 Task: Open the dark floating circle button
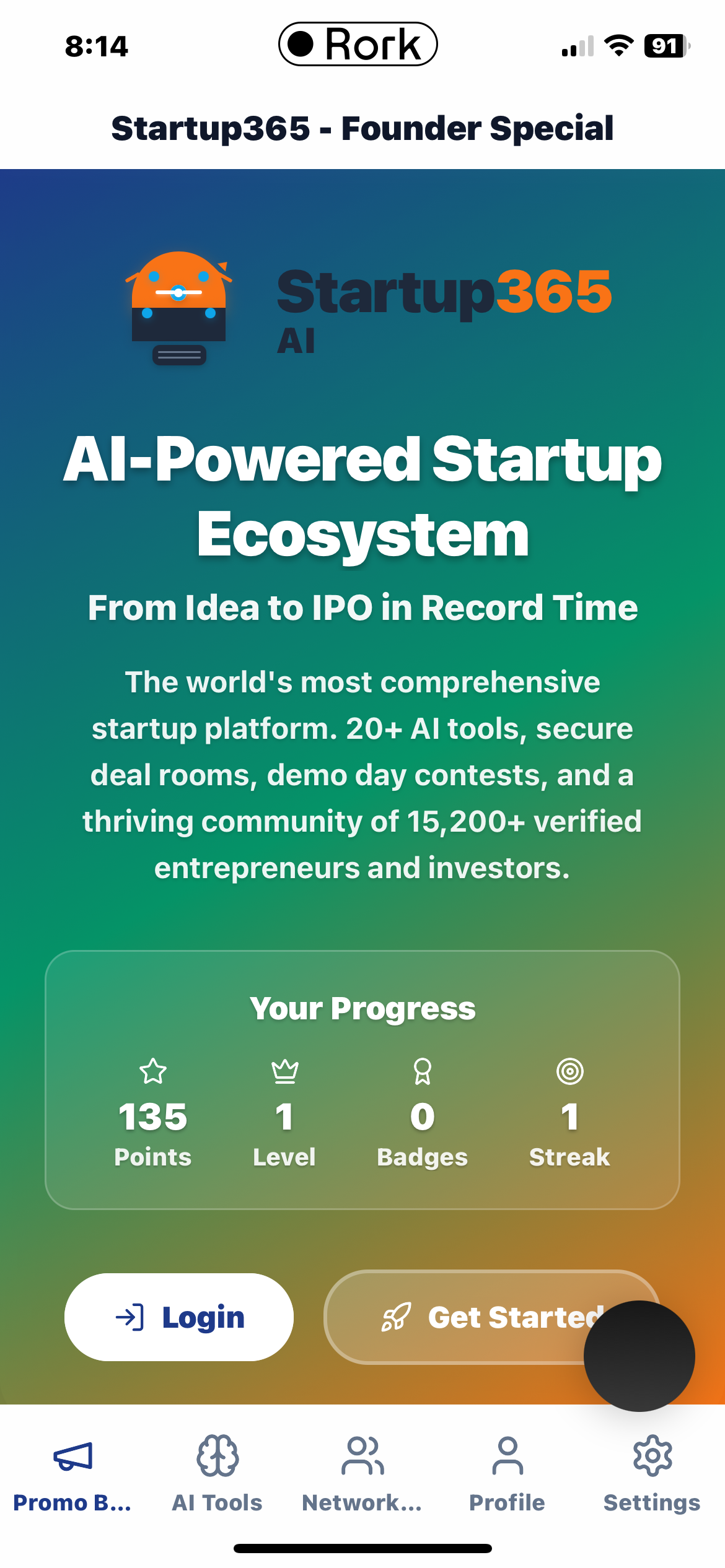(639, 1356)
